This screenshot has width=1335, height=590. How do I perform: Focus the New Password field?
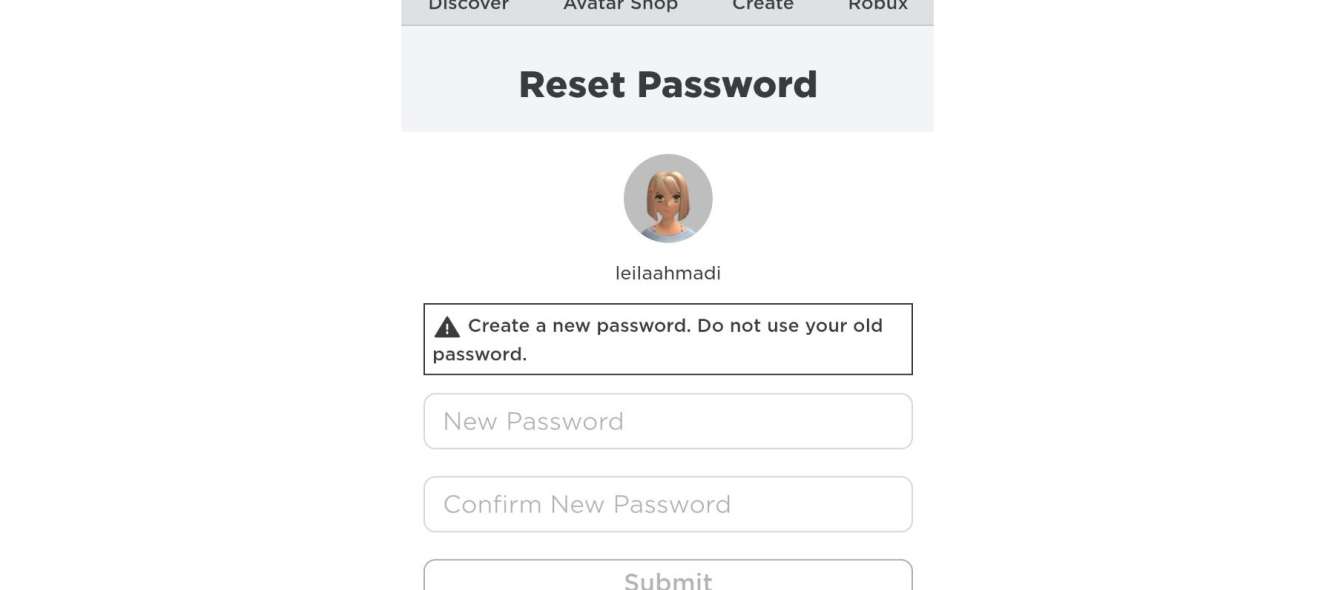pos(667,421)
